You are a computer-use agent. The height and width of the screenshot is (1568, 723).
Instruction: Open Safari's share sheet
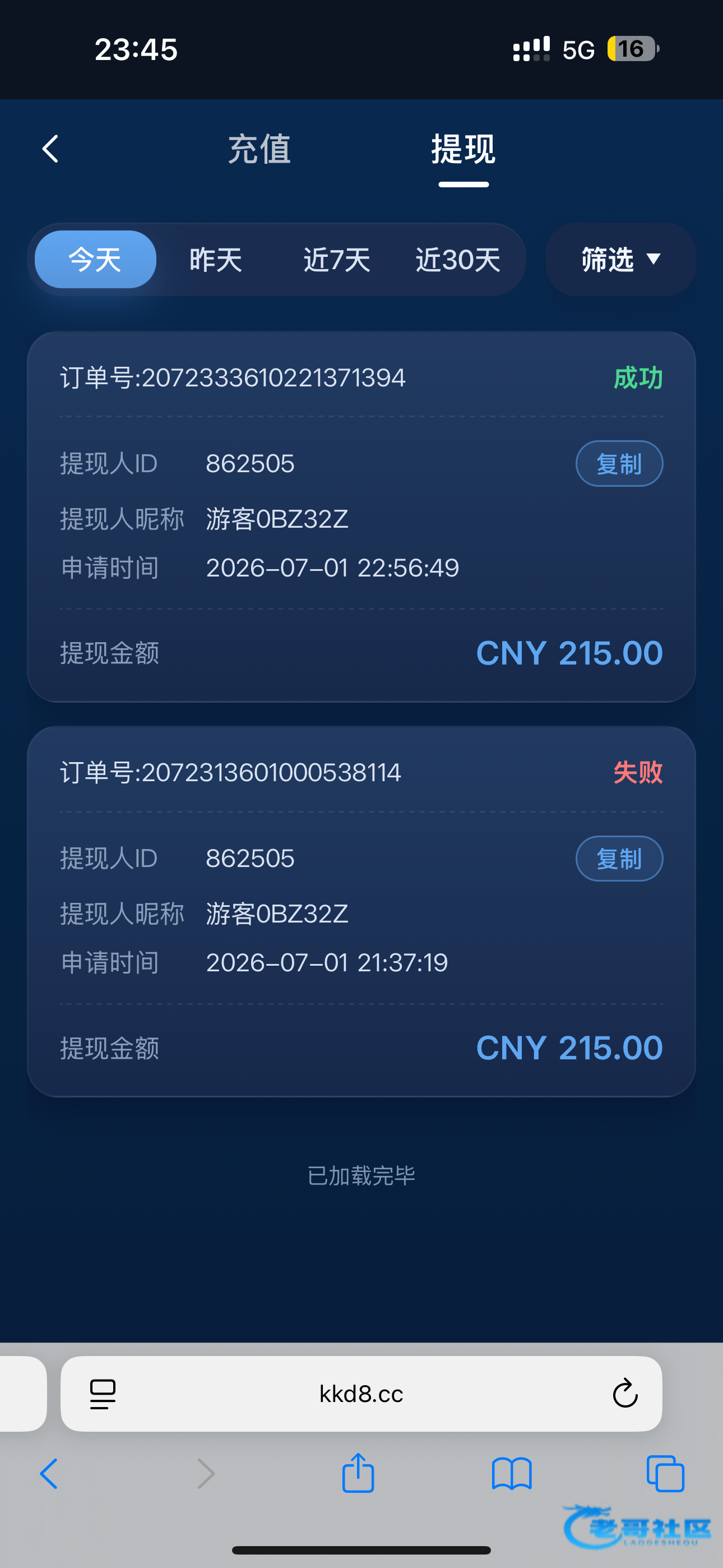(x=358, y=1473)
